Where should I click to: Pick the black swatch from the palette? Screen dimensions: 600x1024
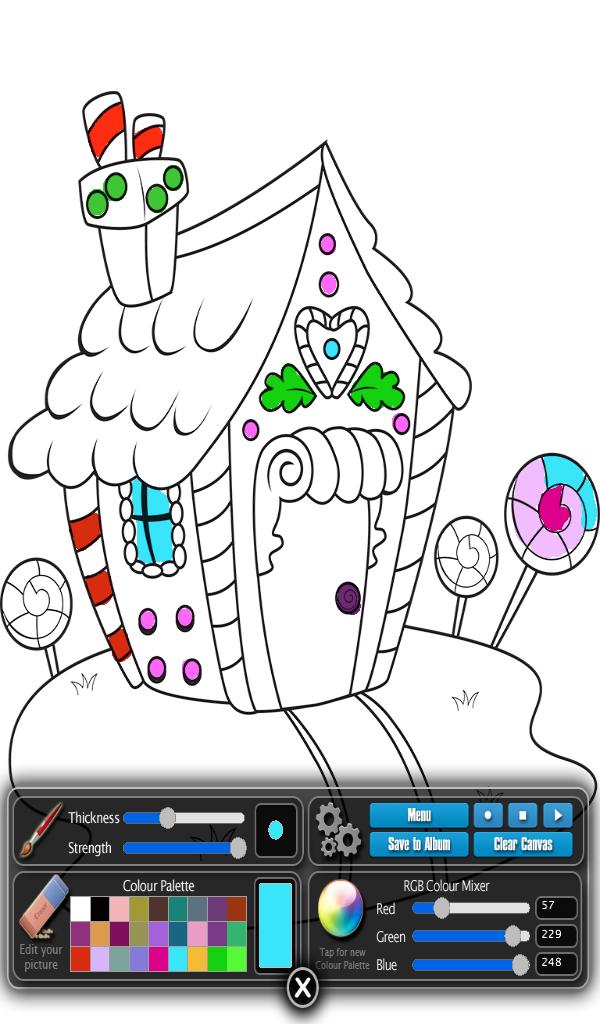click(100, 908)
